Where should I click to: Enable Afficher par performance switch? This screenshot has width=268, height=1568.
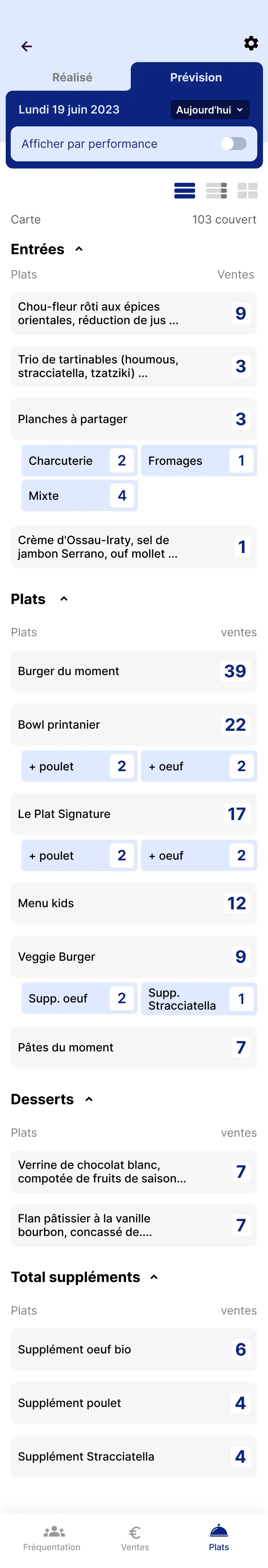click(233, 144)
